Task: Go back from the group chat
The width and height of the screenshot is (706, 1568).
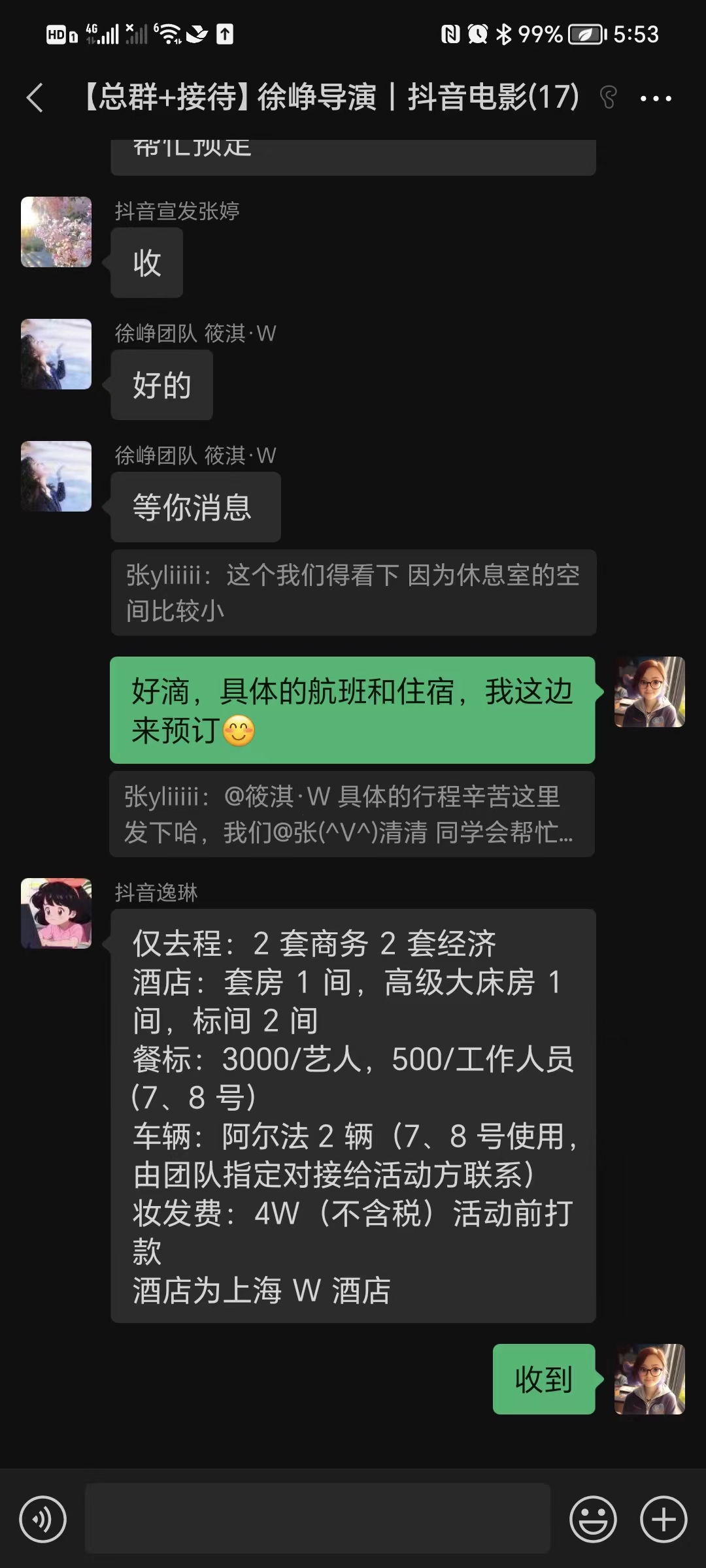Action: 35,98
